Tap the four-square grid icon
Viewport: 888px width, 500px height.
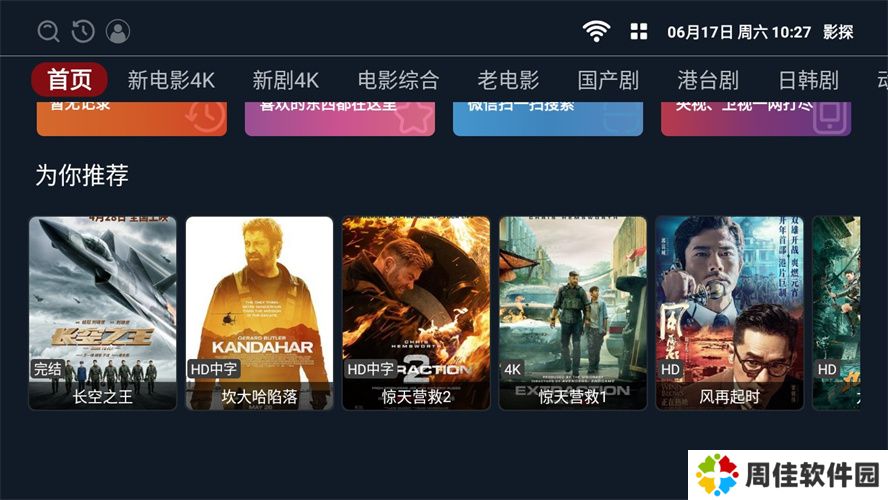click(x=639, y=32)
